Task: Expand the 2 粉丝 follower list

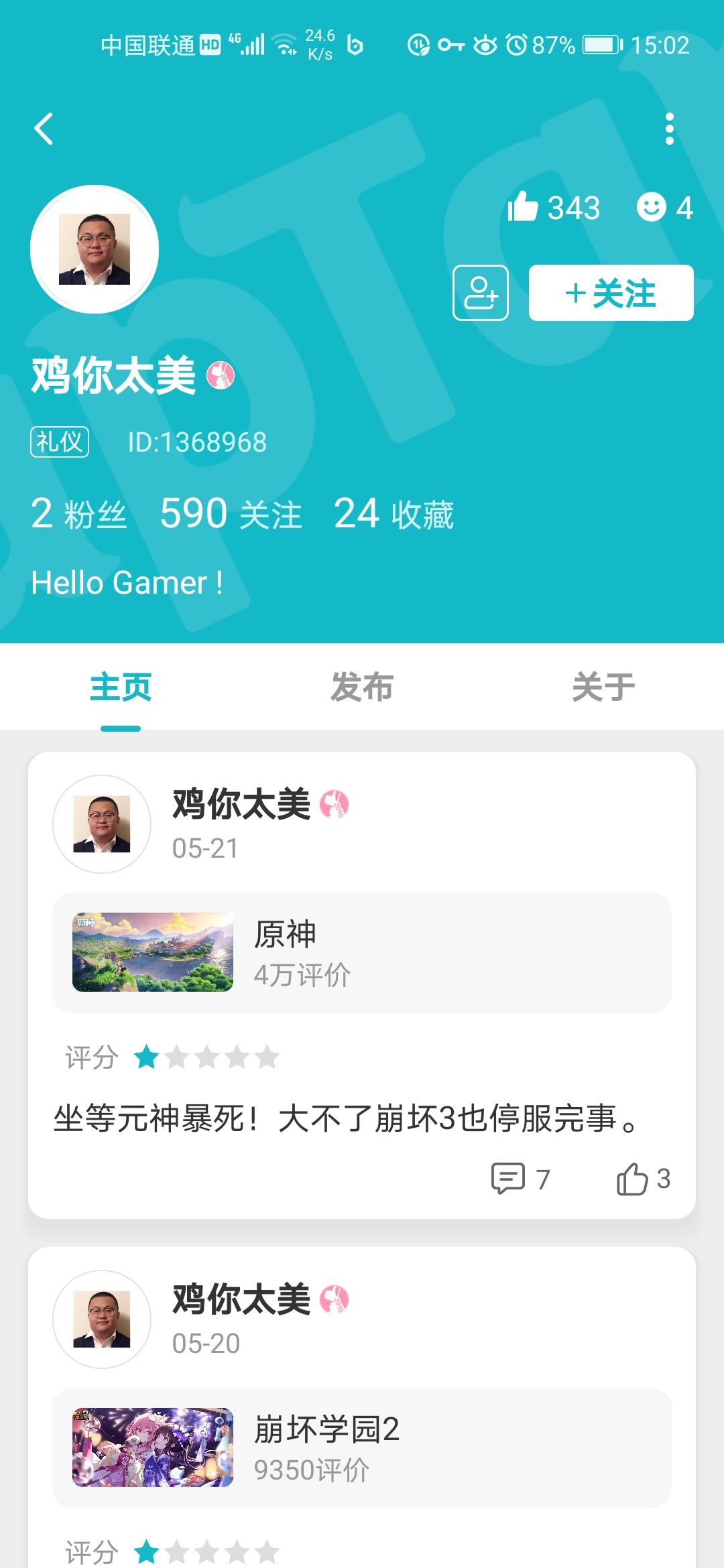Action: tap(80, 514)
